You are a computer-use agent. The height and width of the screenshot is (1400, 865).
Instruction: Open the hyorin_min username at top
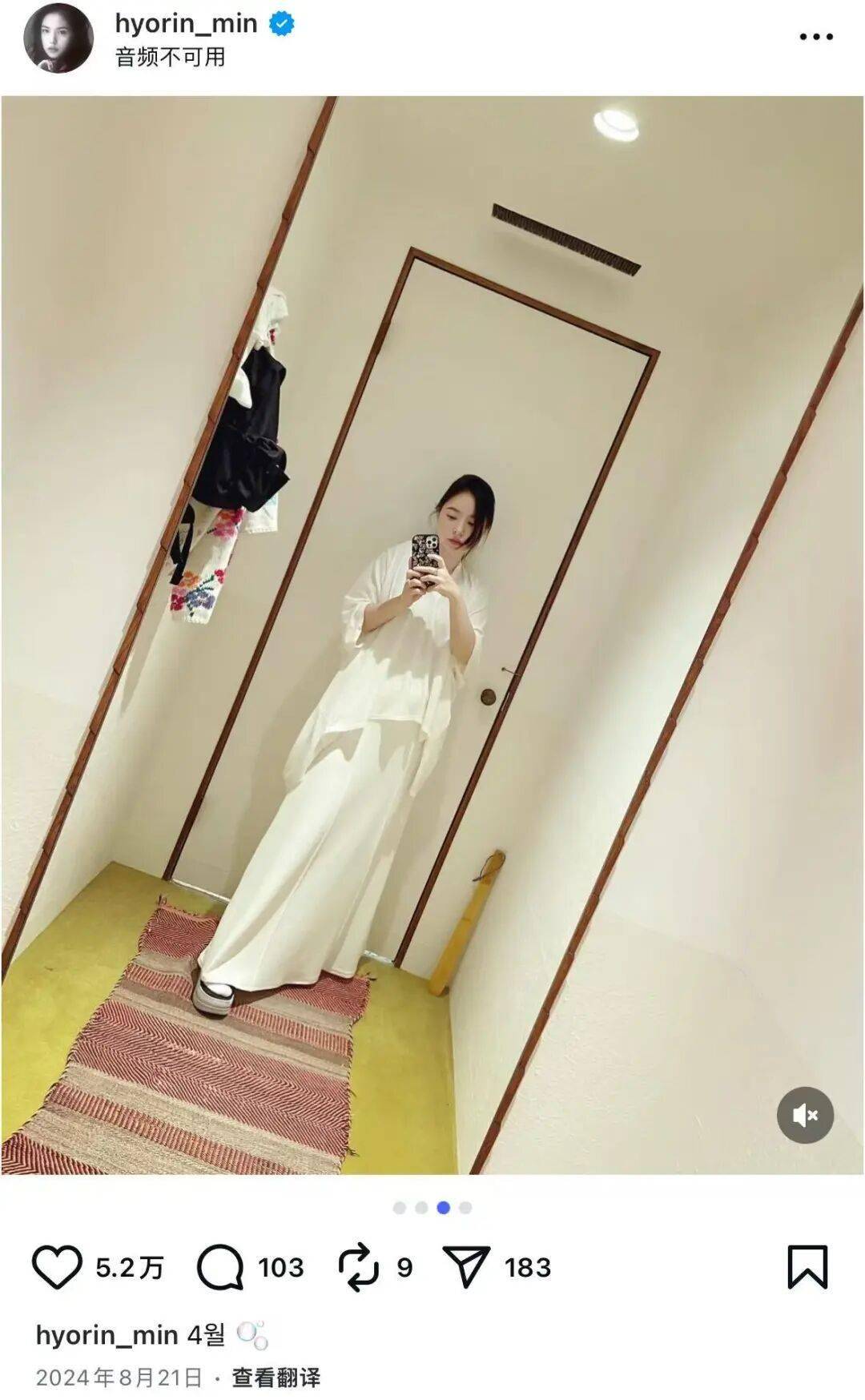(x=186, y=23)
